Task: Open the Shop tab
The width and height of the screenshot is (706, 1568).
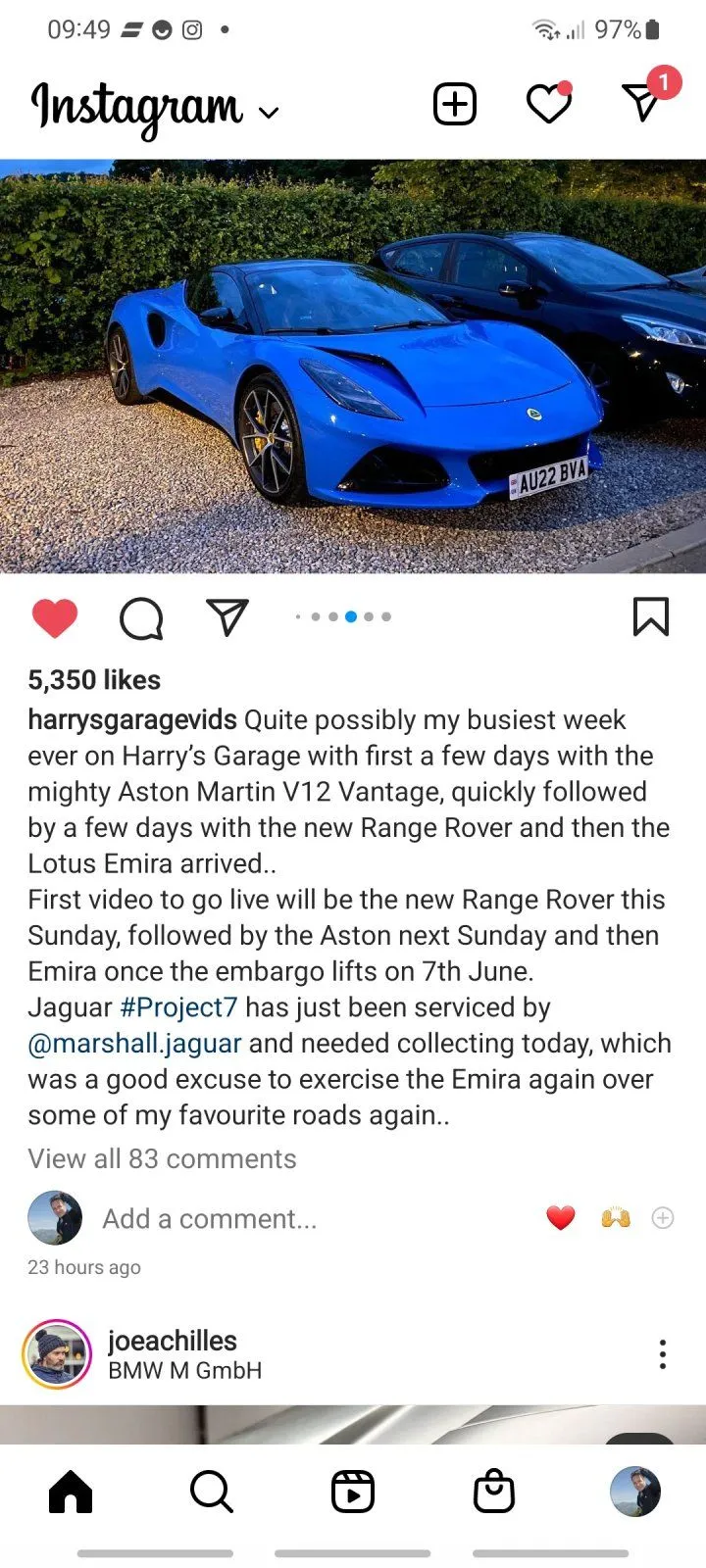Action: click(x=494, y=1493)
